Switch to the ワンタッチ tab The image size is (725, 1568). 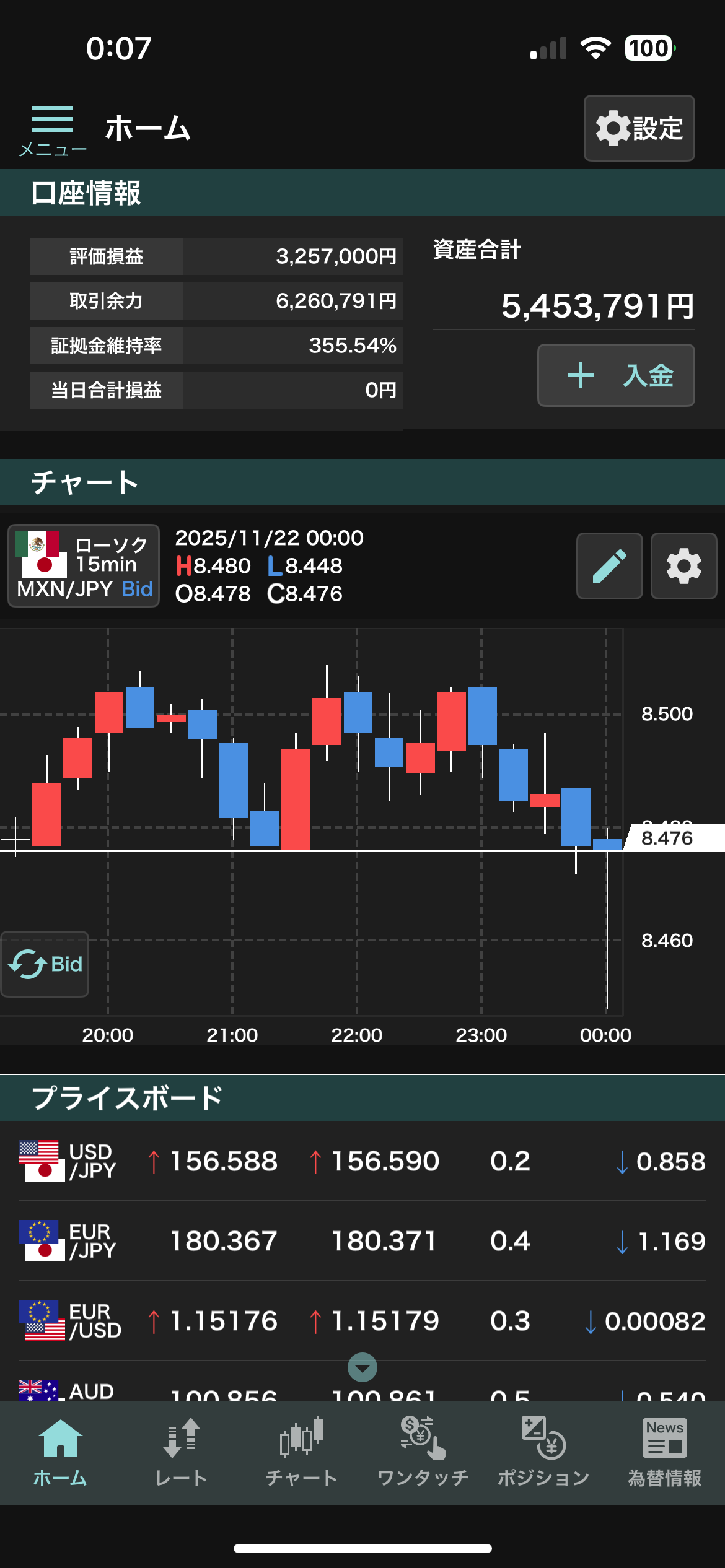(423, 1452)
